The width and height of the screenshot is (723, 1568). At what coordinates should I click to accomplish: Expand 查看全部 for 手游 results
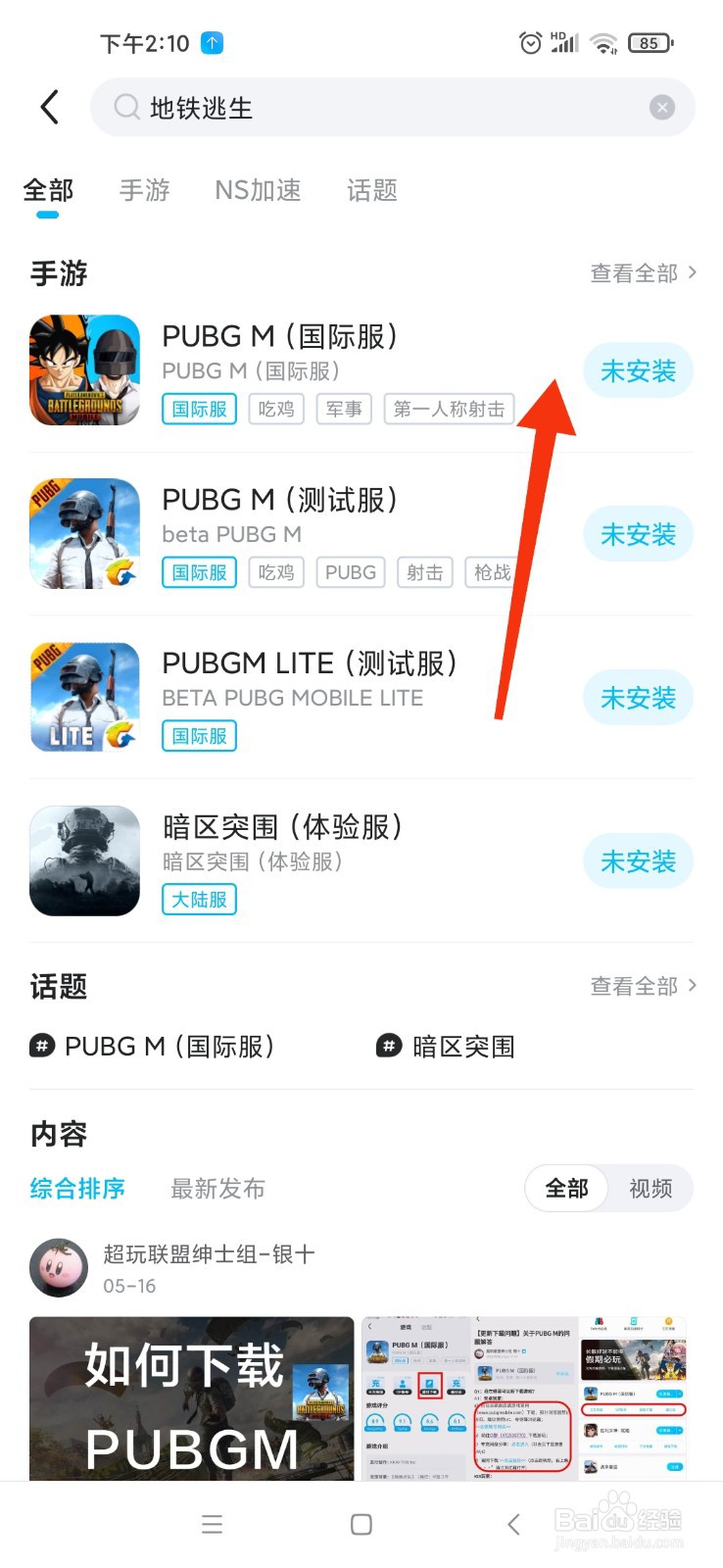pyautogui.click(x=642, y=273)
